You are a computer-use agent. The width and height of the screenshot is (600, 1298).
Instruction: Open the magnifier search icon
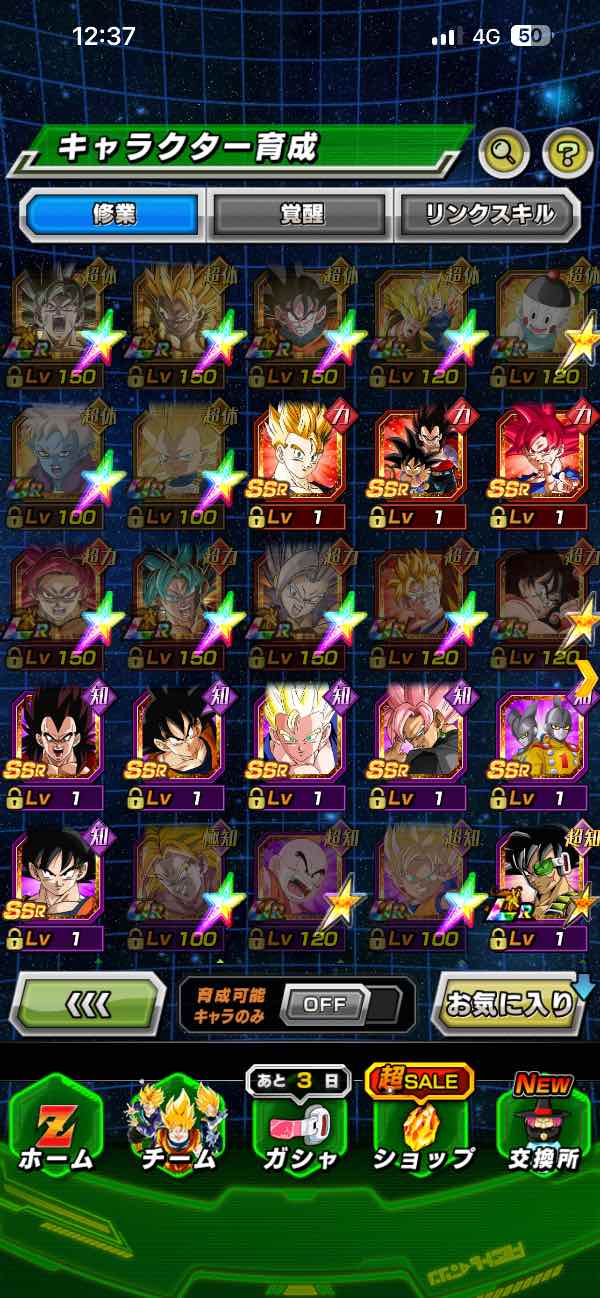[x=504, y=153]
